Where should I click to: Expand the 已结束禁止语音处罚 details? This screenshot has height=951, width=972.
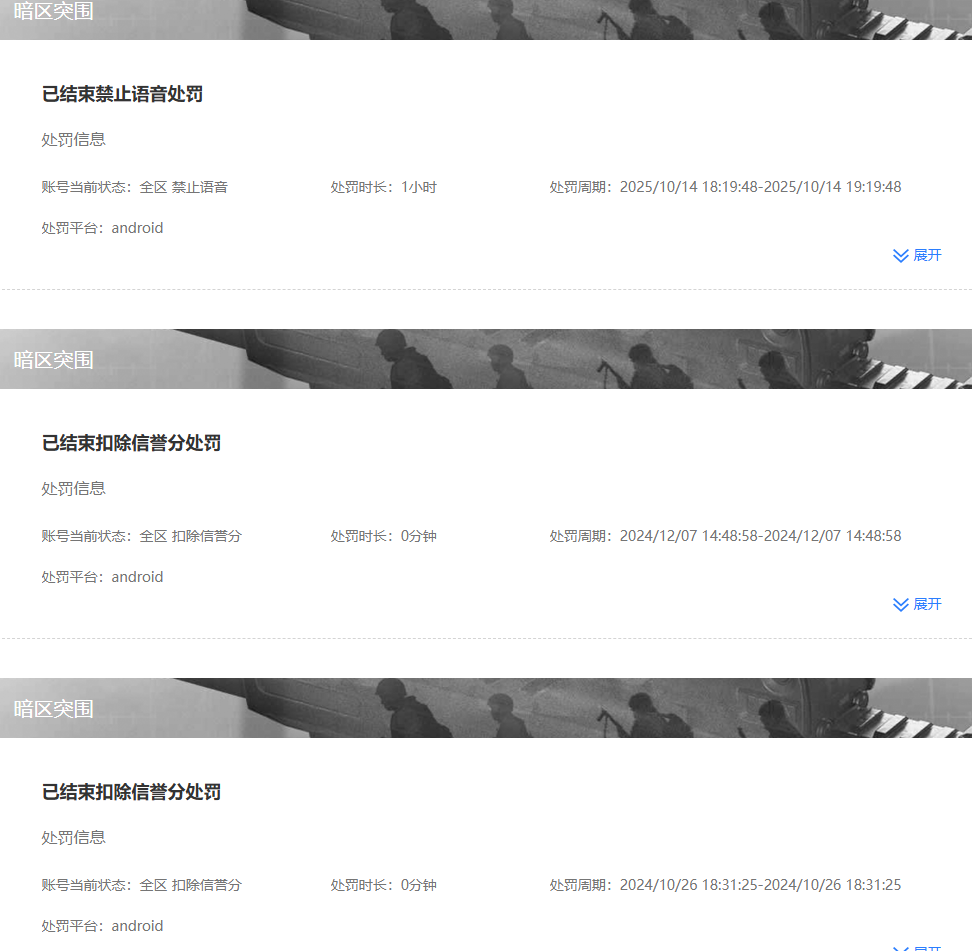click(x=917, y=255)
